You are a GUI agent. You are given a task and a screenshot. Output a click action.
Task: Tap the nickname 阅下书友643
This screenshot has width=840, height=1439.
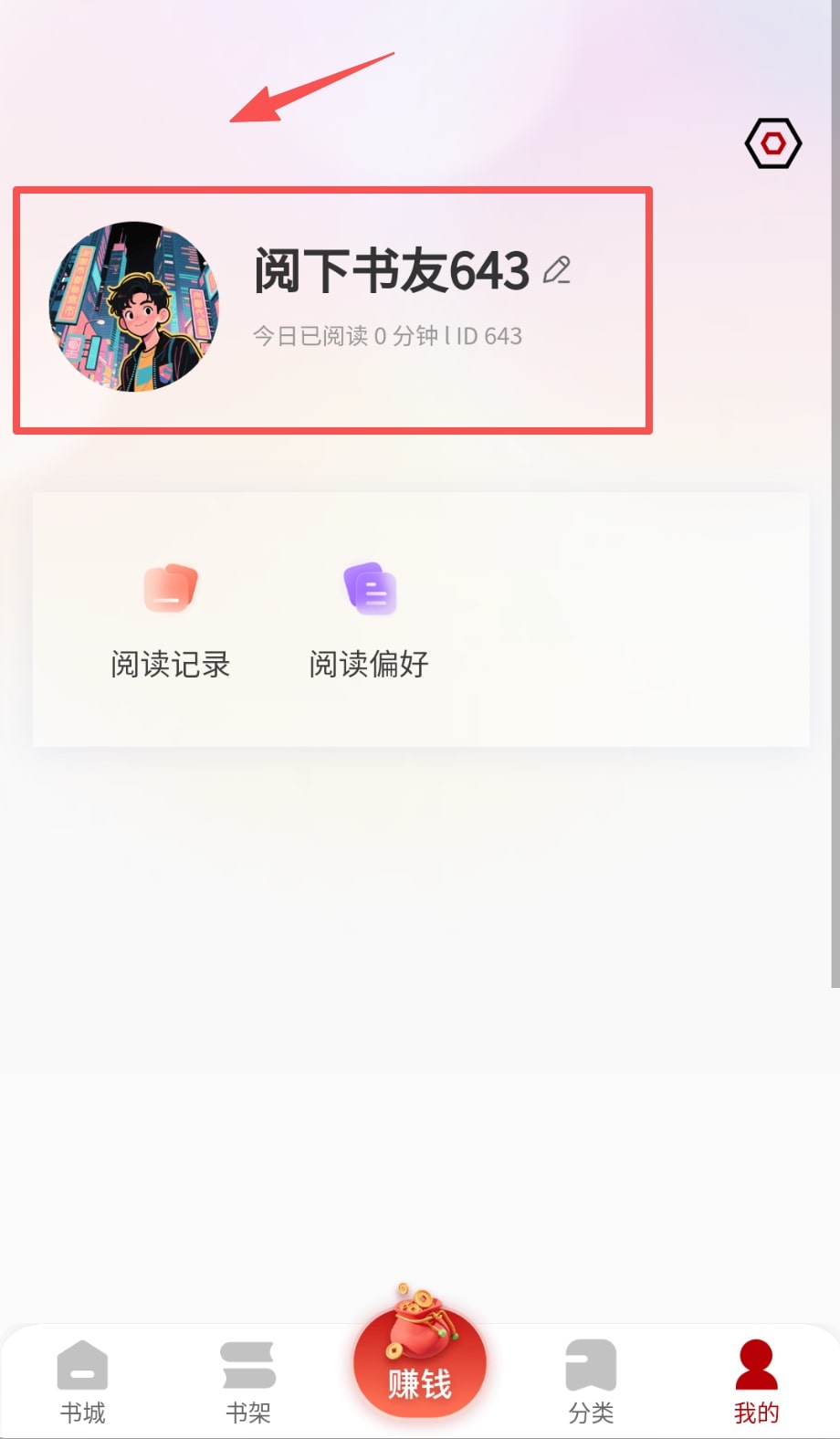coord(391,271)
